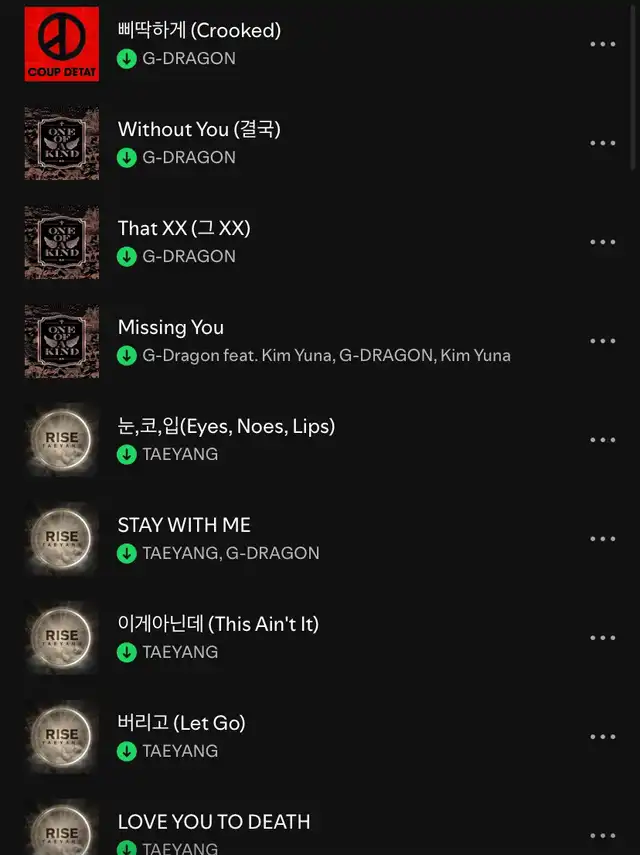640x855 pixels.
Task: Open more options for LOVE YOU TO DEATH
Action: coord(602,836)
